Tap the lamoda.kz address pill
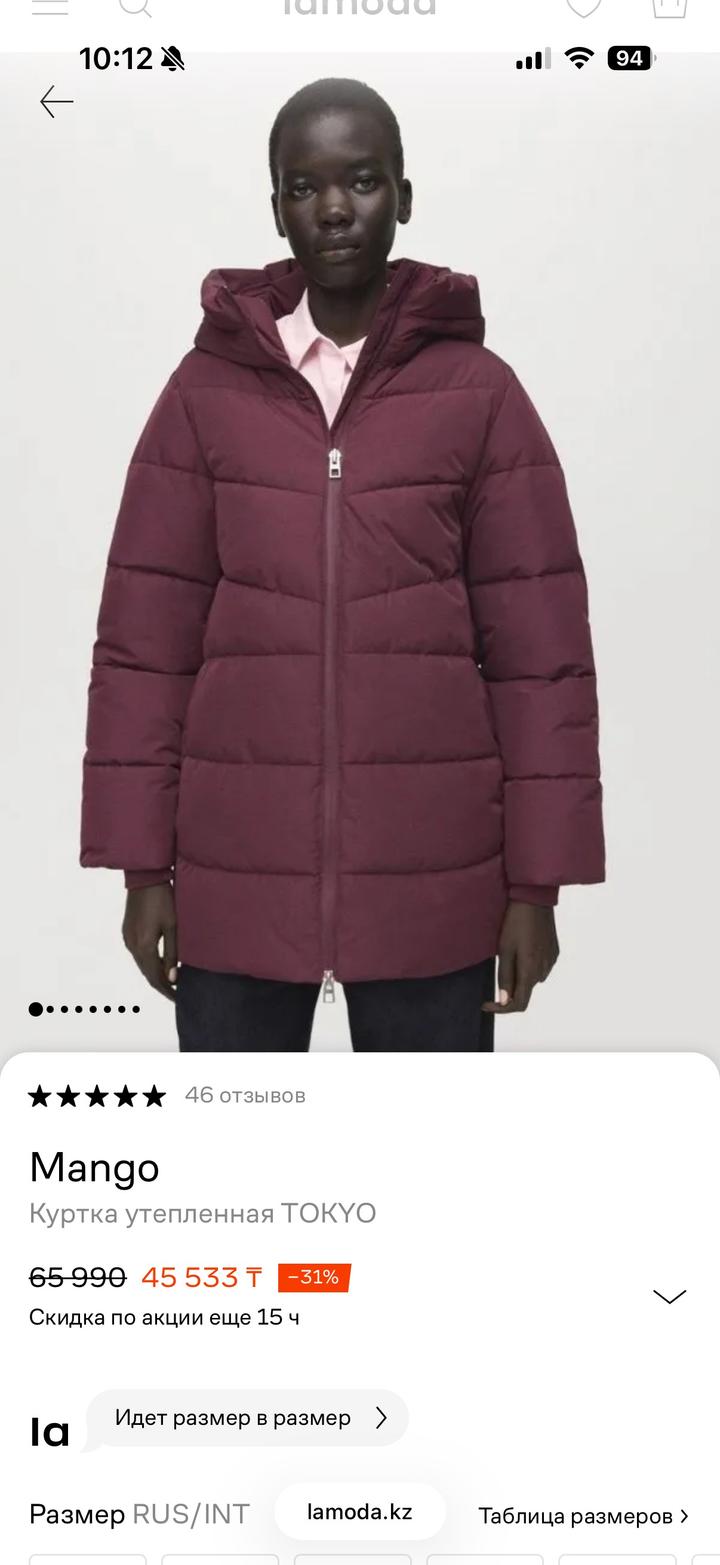Screen dimensions: 720x1565 [x=359, y=1512]
